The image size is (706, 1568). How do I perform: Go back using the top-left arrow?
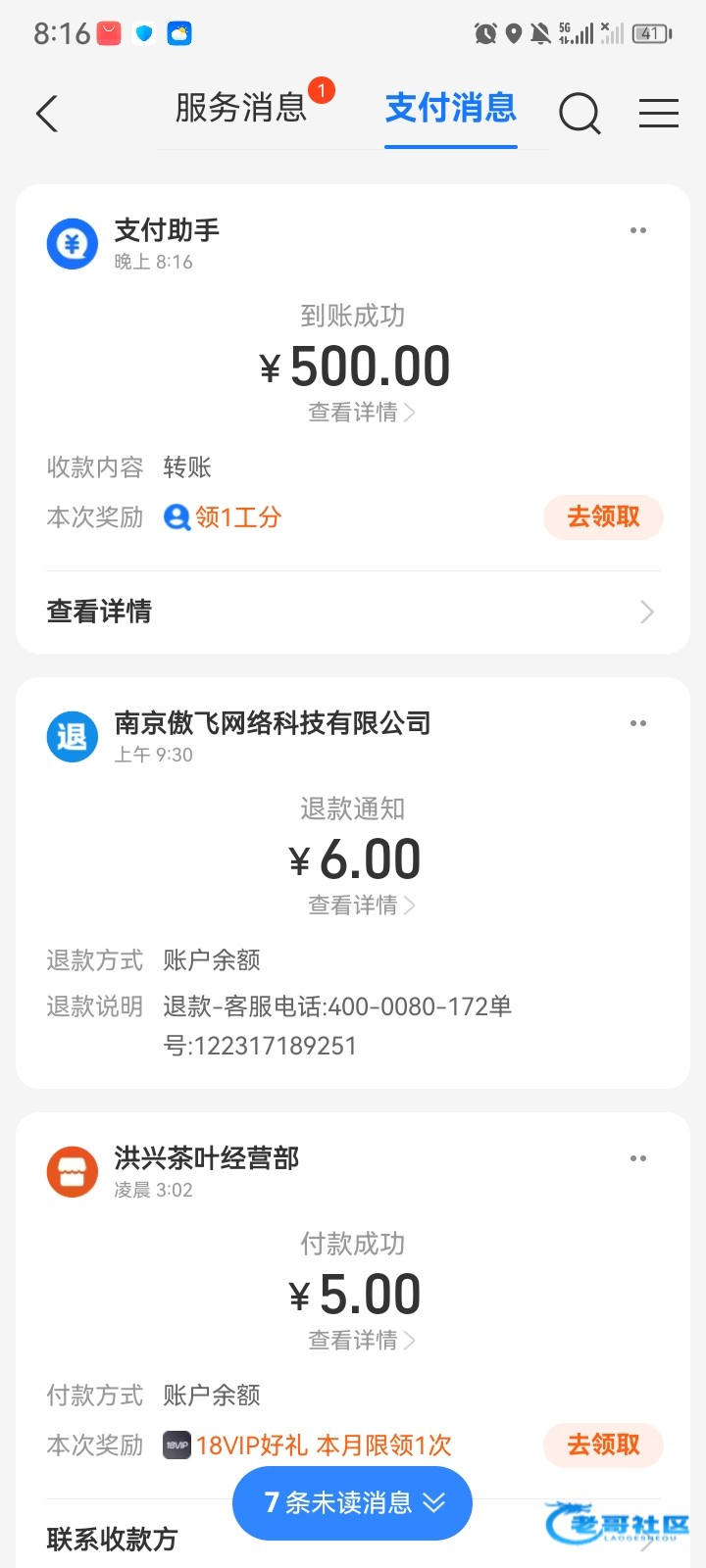point(47,114)
